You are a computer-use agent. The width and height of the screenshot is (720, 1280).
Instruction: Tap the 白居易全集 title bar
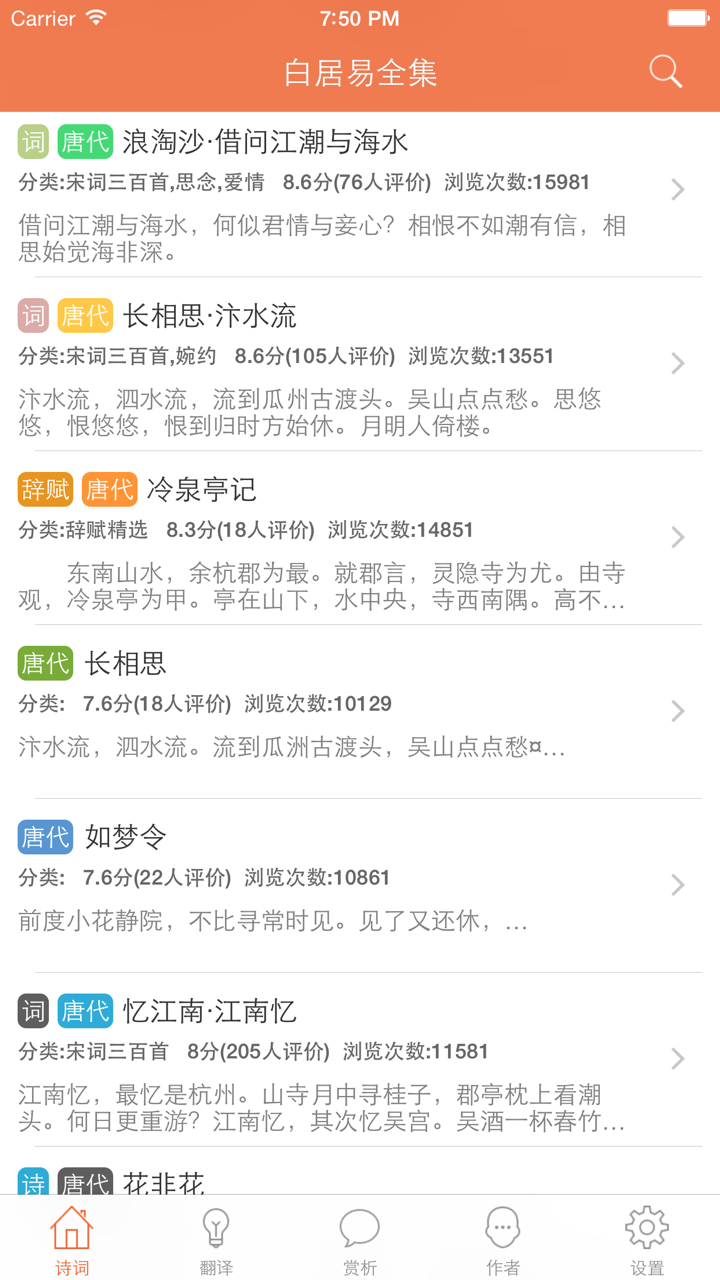(360, 73)
